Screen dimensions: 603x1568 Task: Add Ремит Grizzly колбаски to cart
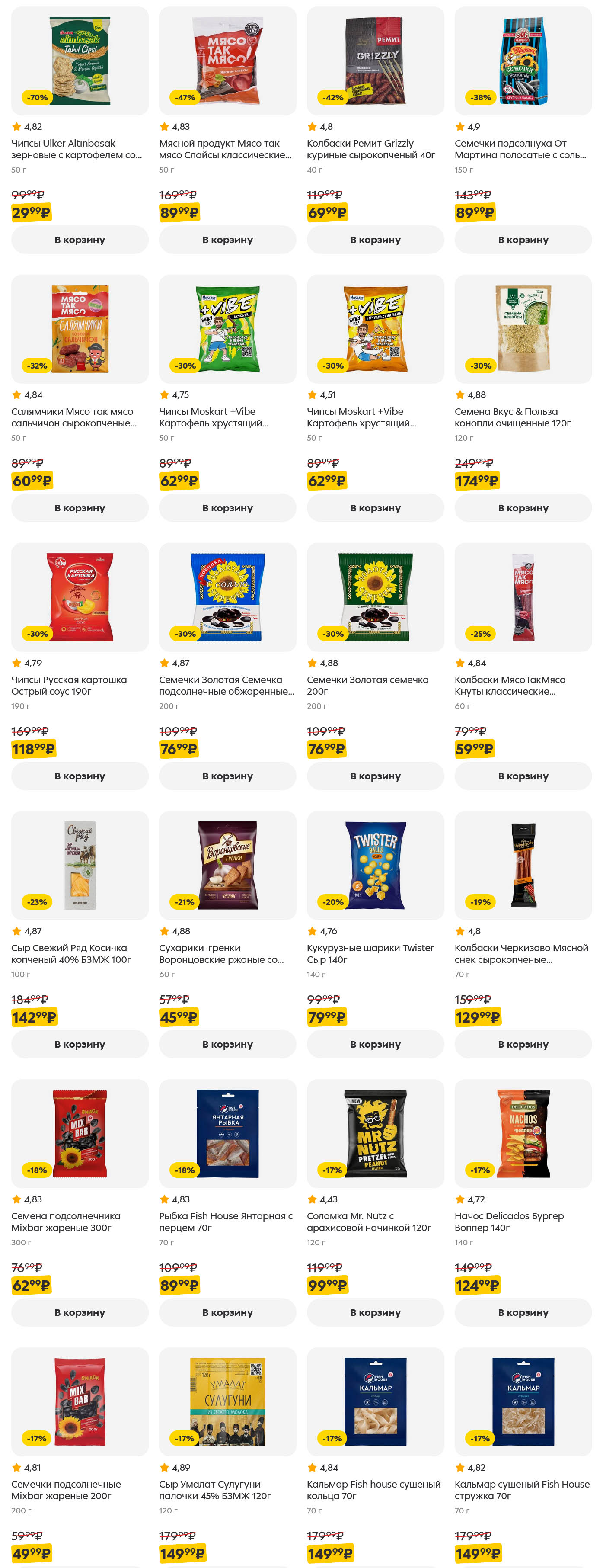pos(375,240)
